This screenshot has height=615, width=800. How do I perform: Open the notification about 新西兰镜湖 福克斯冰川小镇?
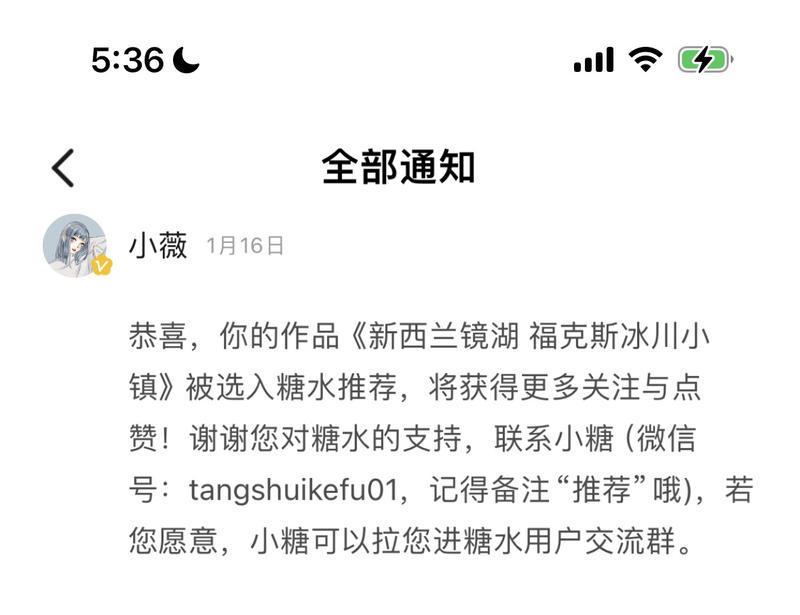[440, 438]
